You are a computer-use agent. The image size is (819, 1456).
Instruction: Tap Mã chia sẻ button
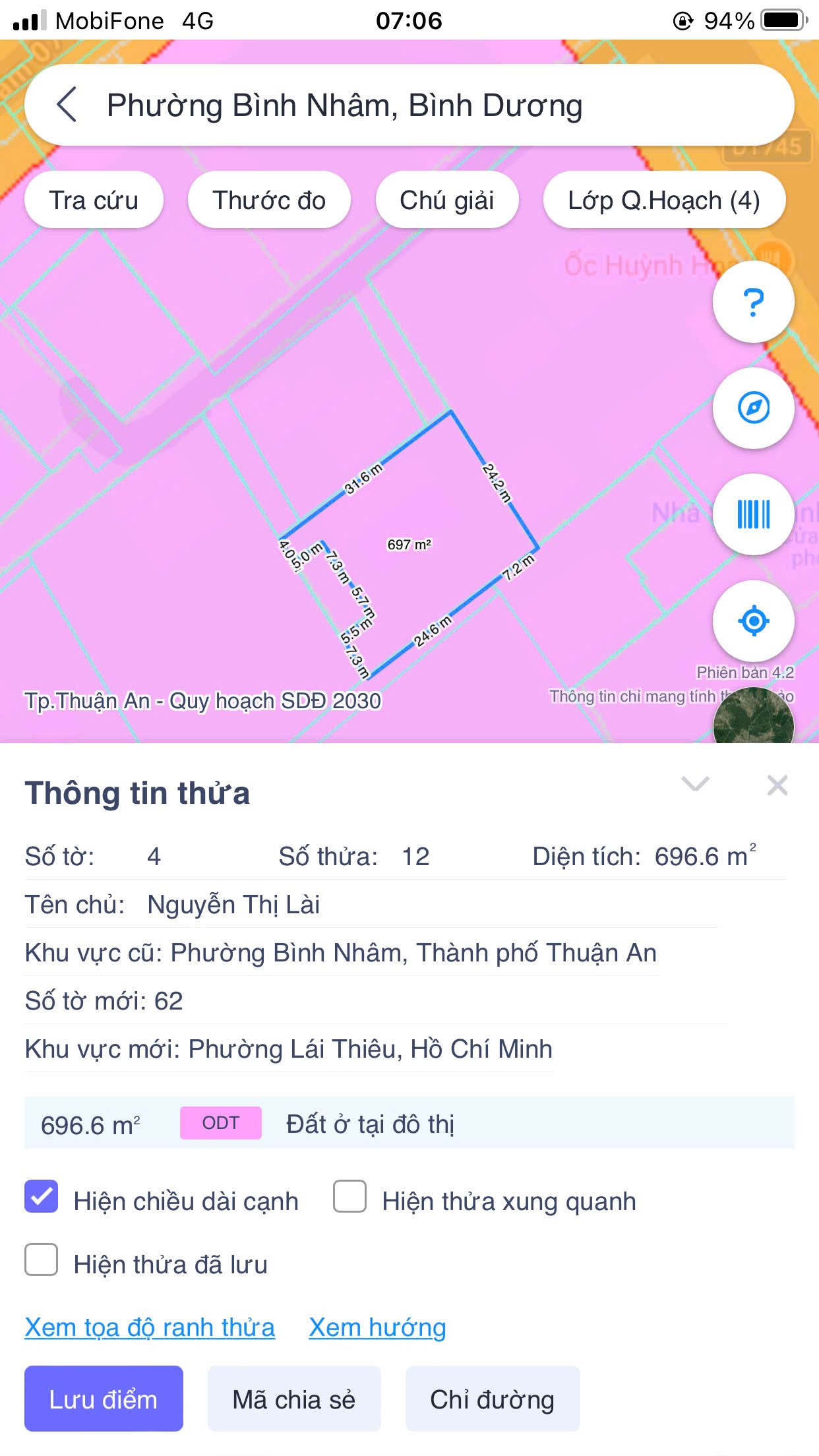coord(294,1398)
